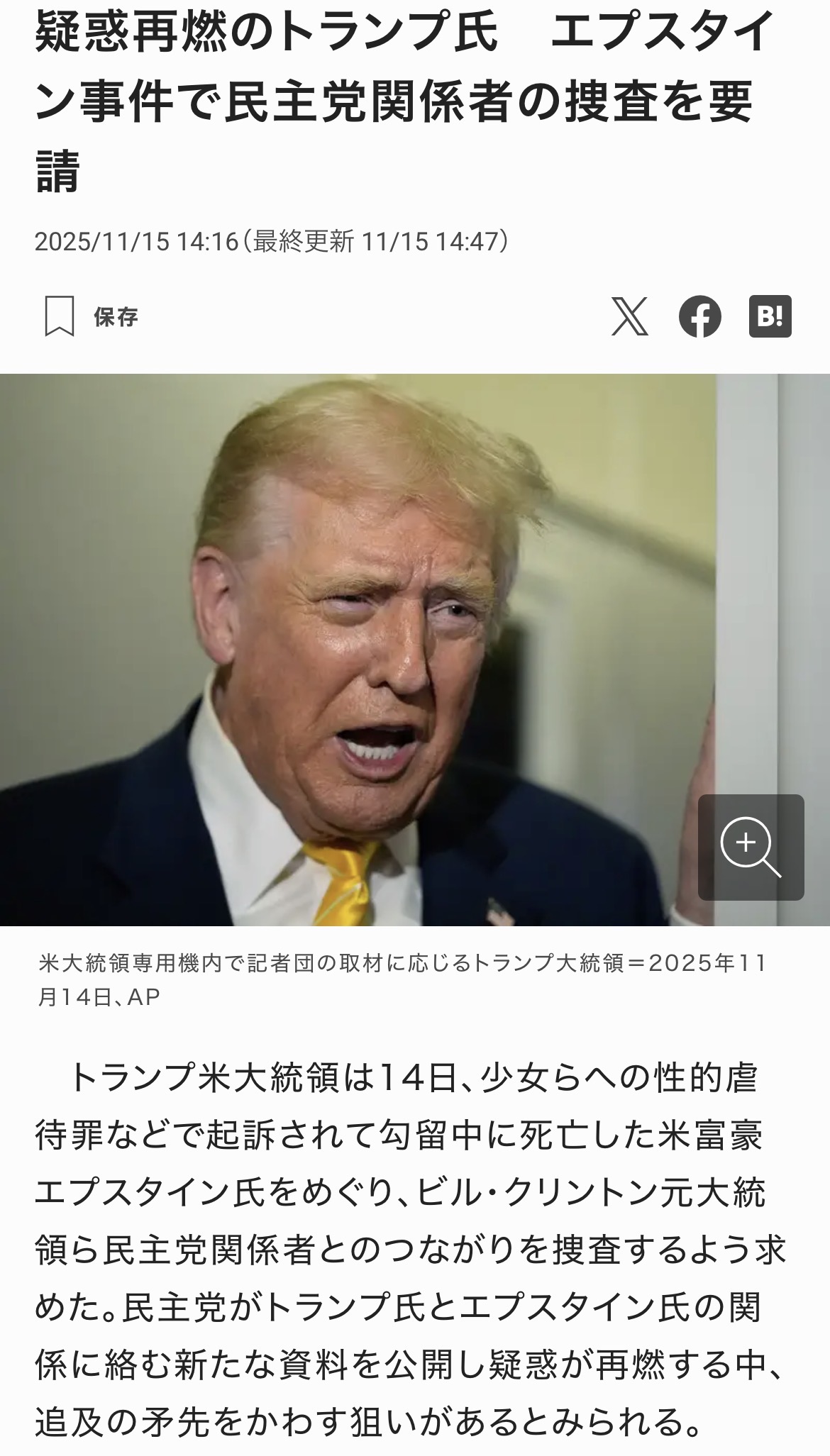
Task: Share the article on X
Action: click(x=629, y=316)
